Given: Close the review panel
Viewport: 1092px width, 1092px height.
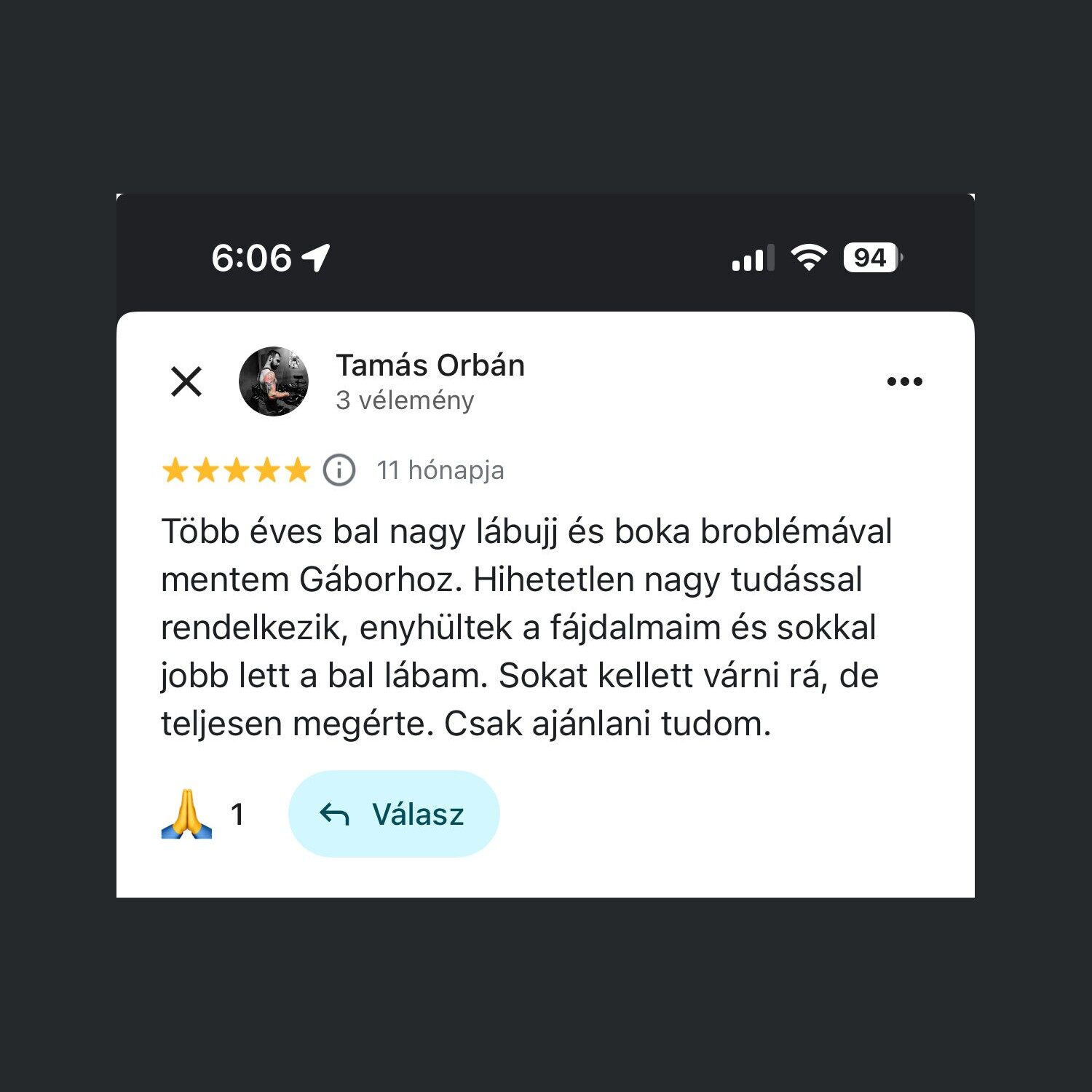Looking at the screenshot, I should click(186, 381).
